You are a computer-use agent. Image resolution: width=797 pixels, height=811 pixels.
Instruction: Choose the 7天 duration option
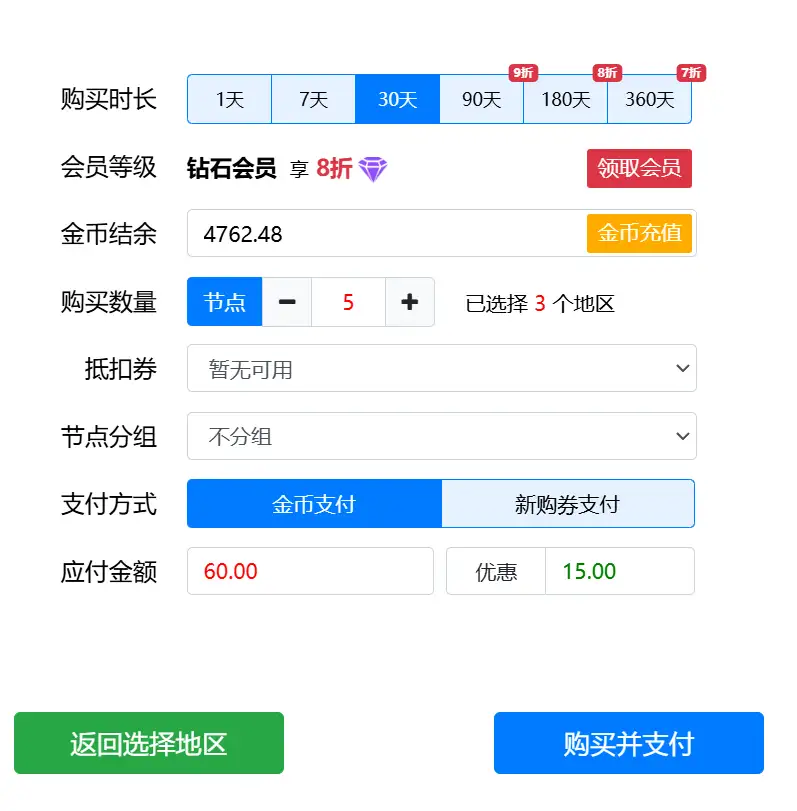[x=313, y=99]
